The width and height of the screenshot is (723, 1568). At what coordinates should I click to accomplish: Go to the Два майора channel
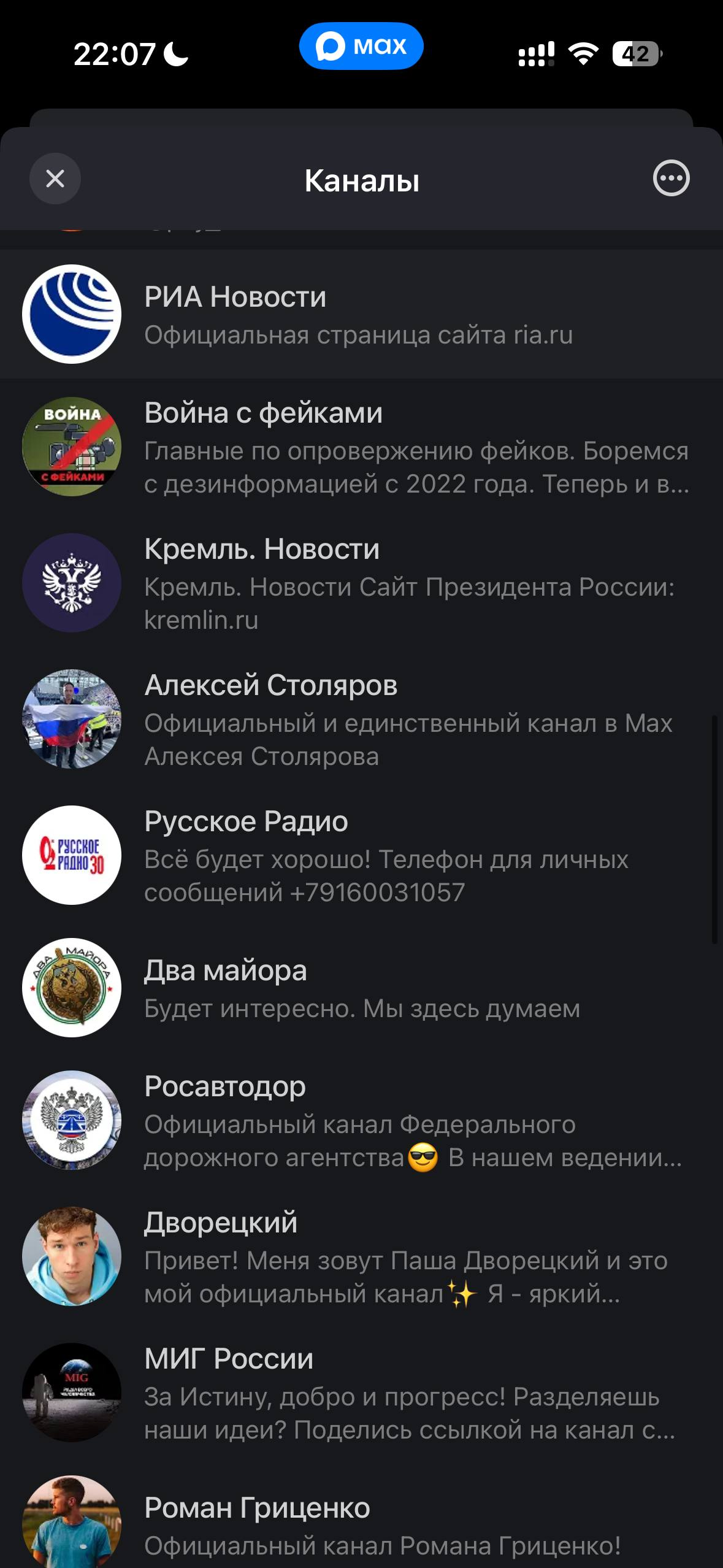coord(361,988)
